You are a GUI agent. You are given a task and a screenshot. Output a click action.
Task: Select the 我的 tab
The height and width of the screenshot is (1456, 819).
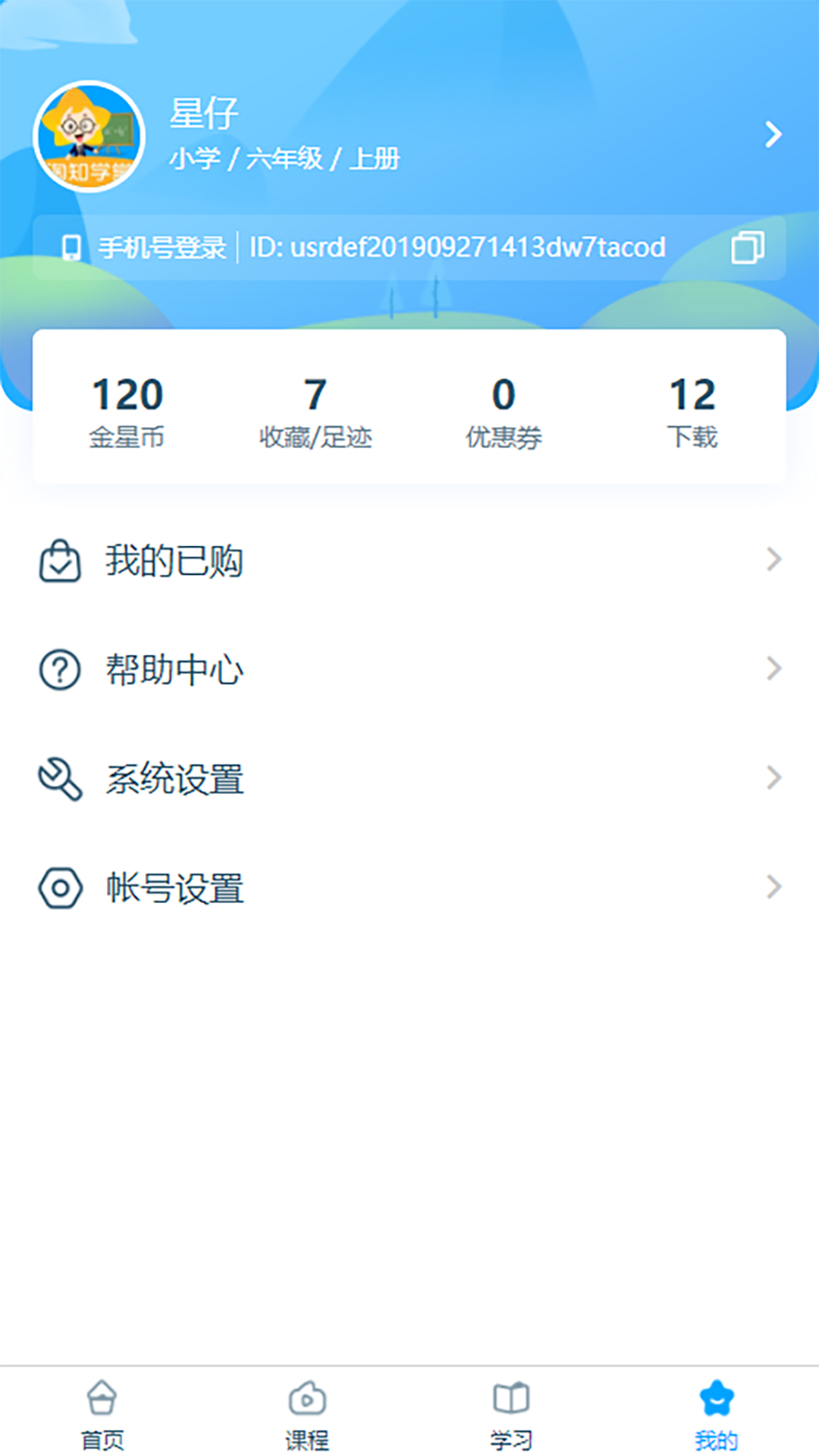pyautogui.click(x=717, y=1414)
